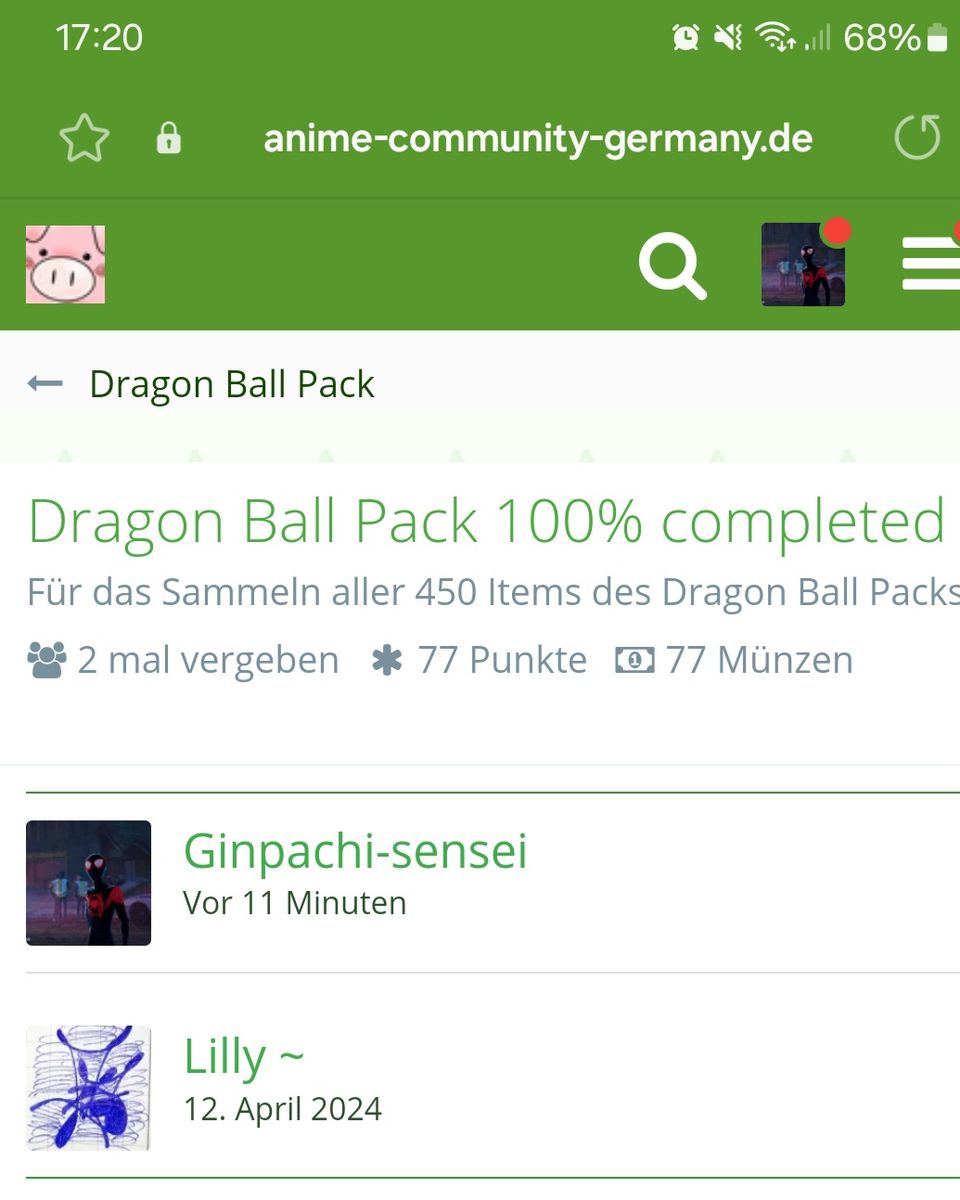Open the user avatar menu with notifications
The image size is (960, 1200).
point(804,264)
